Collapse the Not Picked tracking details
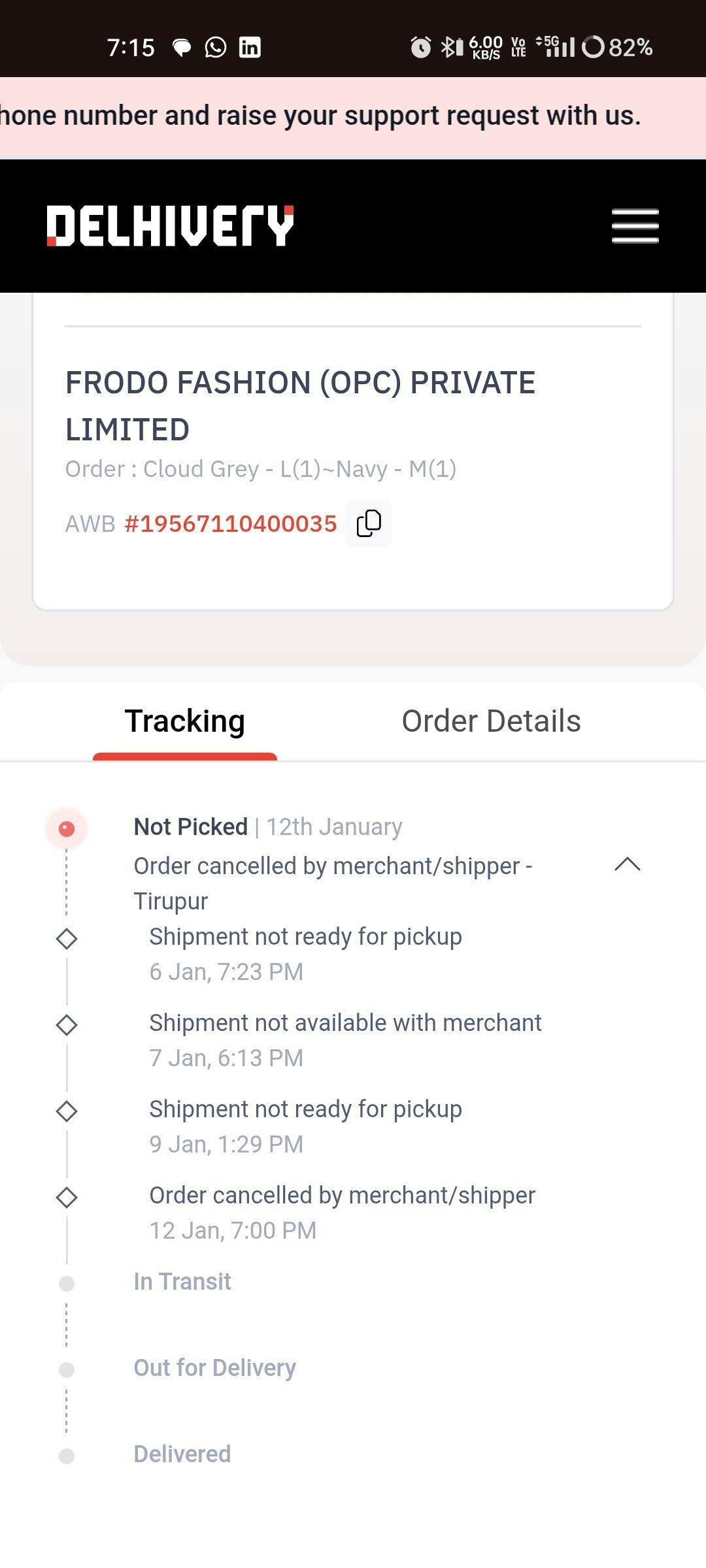The image size is (706, 1568). [627, 864]
